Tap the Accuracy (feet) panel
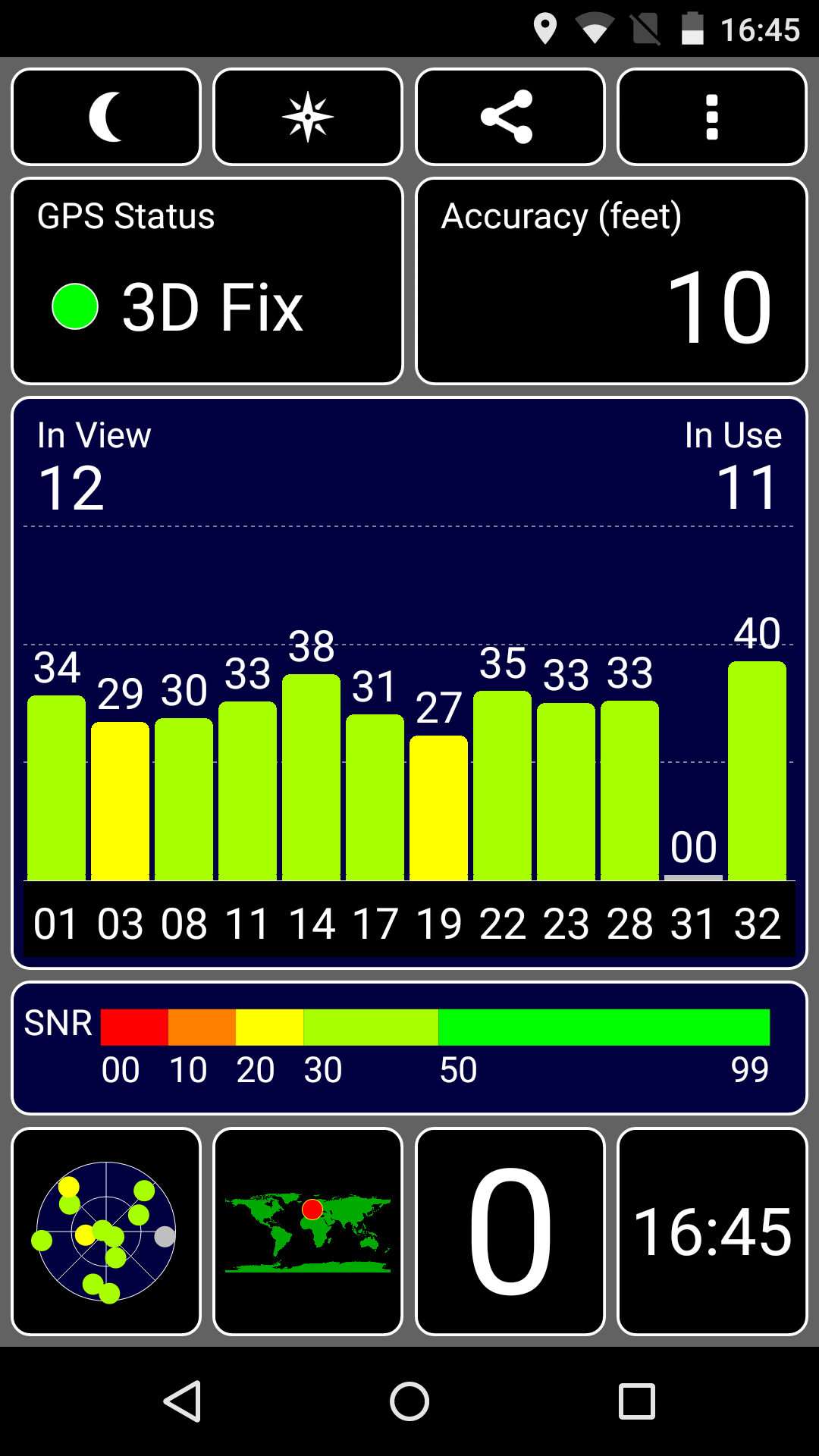This screenshot has width=819, height=1456. pyautogui.click(x=611, y=281)
